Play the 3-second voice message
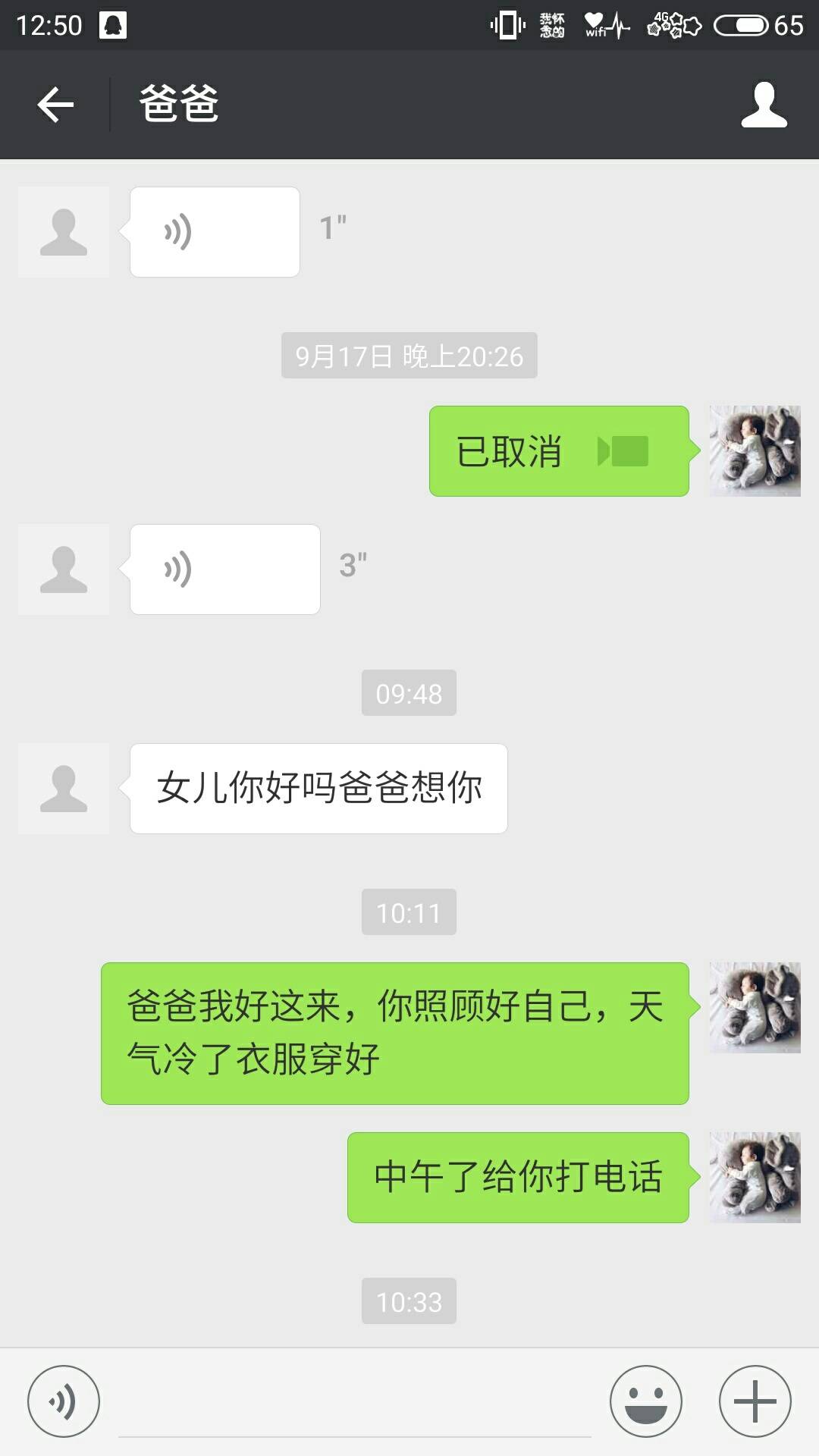The image size is (819, 1456). pos(224,570)
